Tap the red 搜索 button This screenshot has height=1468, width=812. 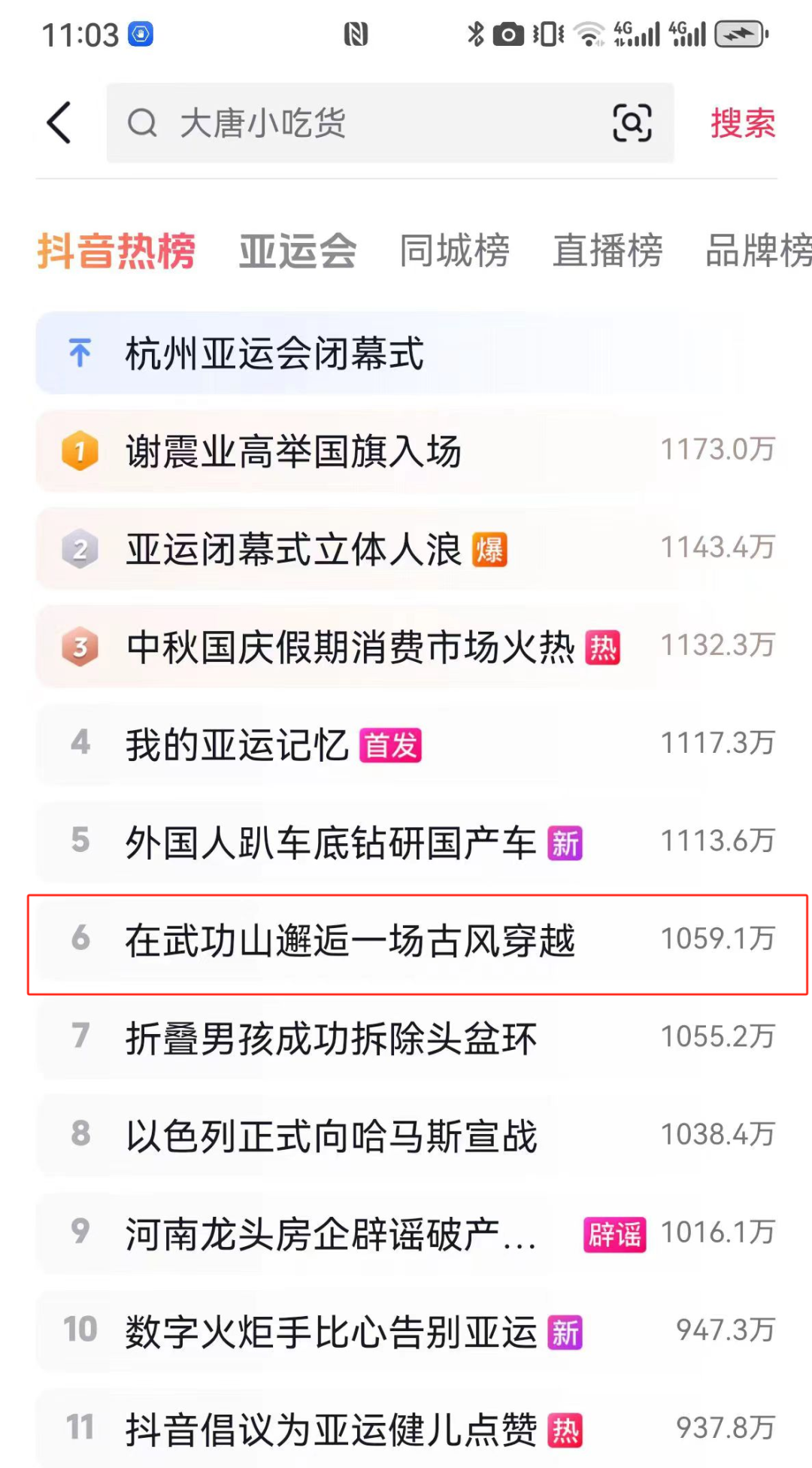(742, 123)
